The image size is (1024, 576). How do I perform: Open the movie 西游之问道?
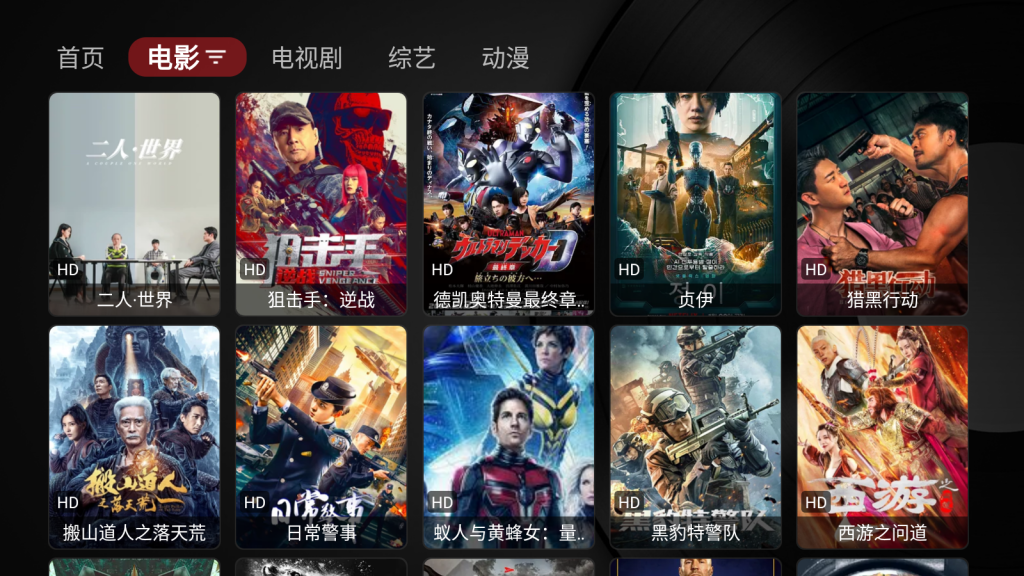pos(882,437)
